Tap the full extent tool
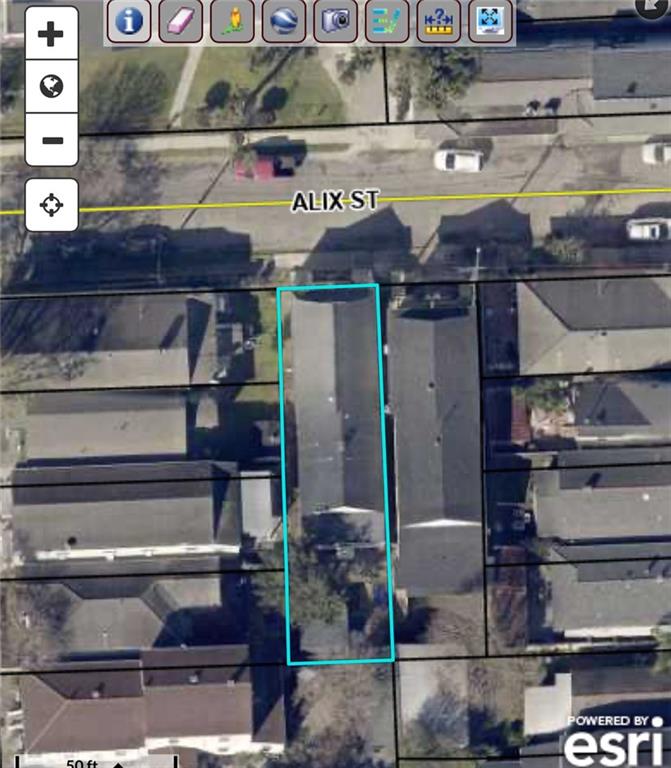This screenshot has height=768, width=671. click(491, 20)
